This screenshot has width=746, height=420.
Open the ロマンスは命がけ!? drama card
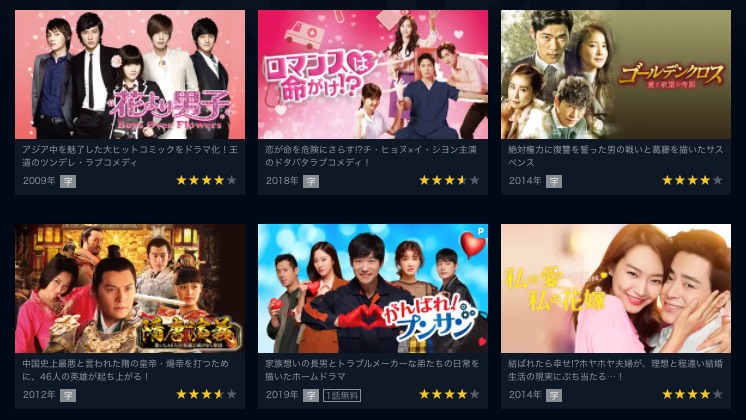(373, 74)
